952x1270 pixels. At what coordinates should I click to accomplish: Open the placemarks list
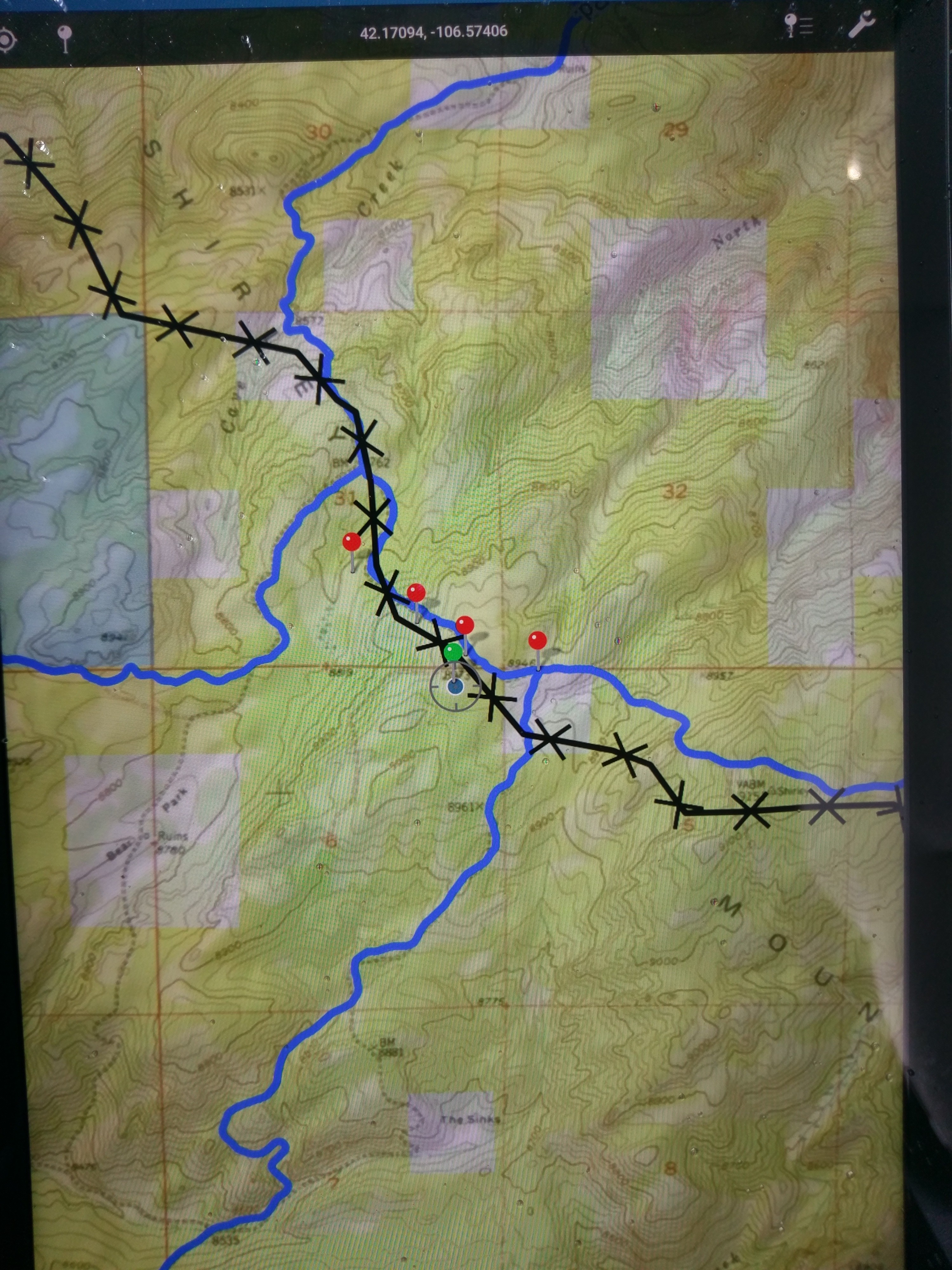(798, 26)
